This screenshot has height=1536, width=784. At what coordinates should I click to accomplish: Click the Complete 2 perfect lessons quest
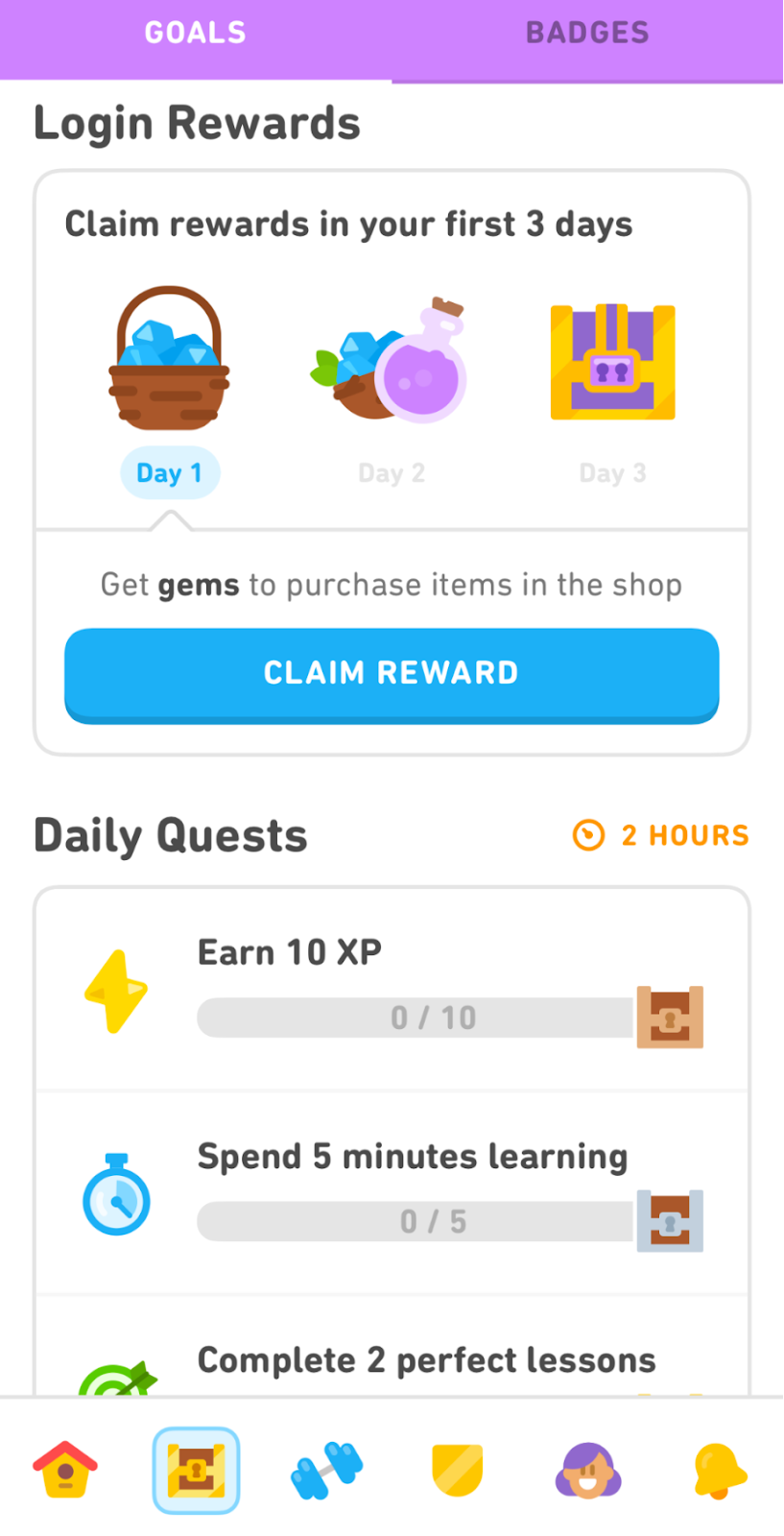point(426,1359)
